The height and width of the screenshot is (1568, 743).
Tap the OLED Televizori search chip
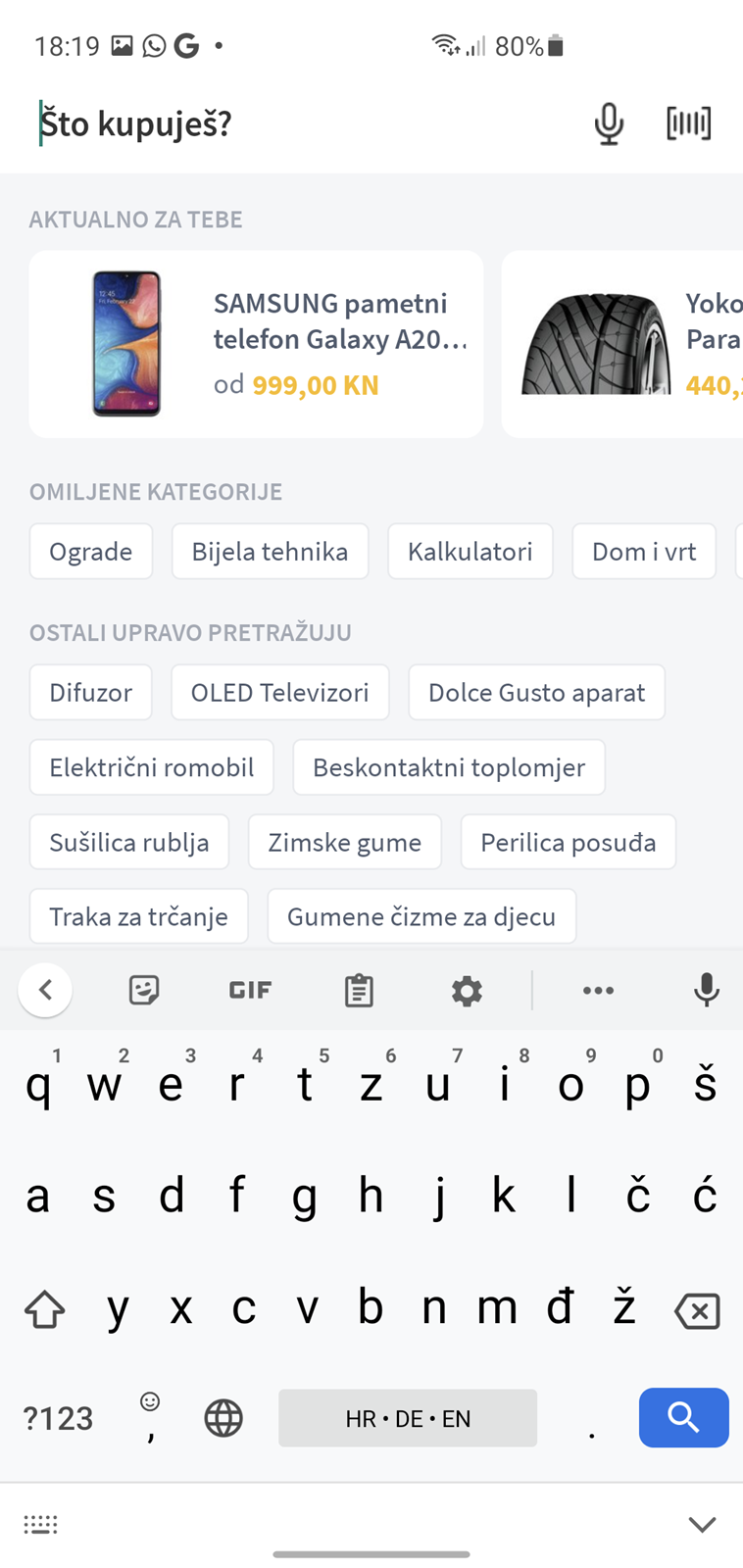pyautogui.click(x=280, y=693)
